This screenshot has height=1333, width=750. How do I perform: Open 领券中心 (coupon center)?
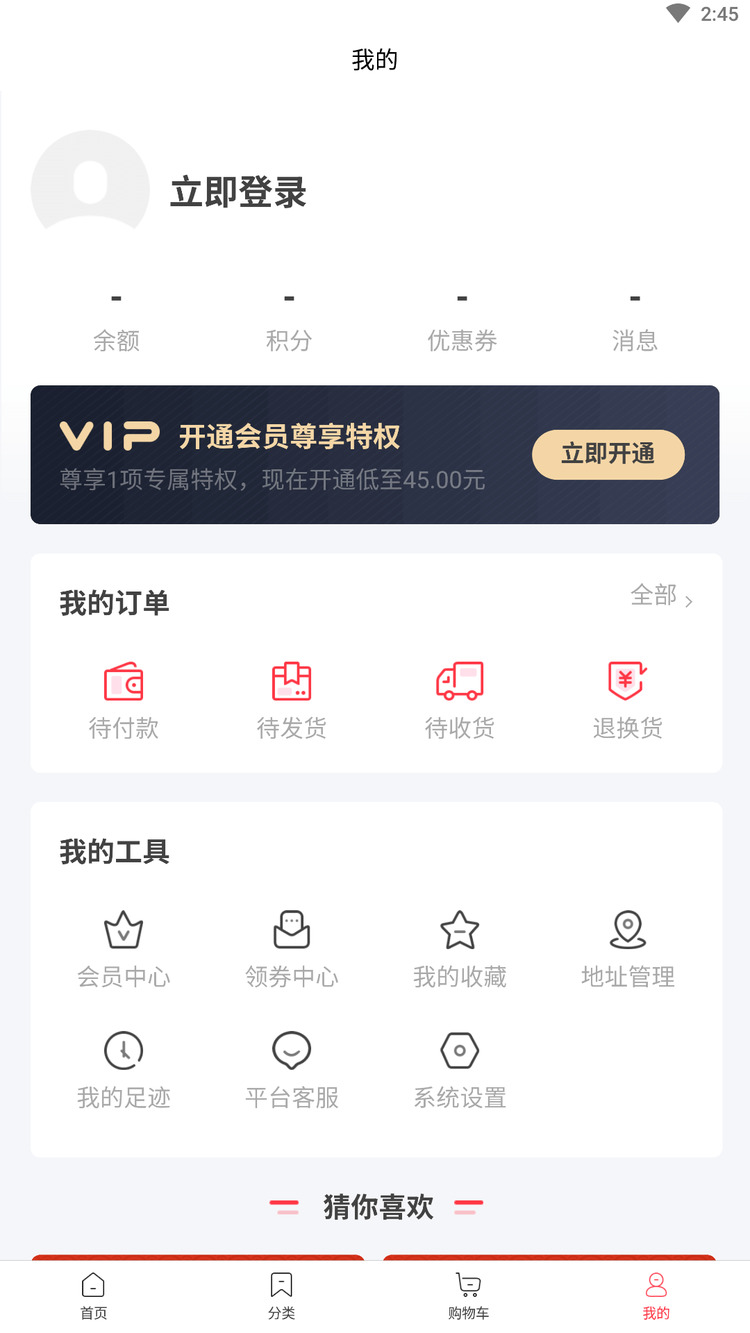click(292, 946)
